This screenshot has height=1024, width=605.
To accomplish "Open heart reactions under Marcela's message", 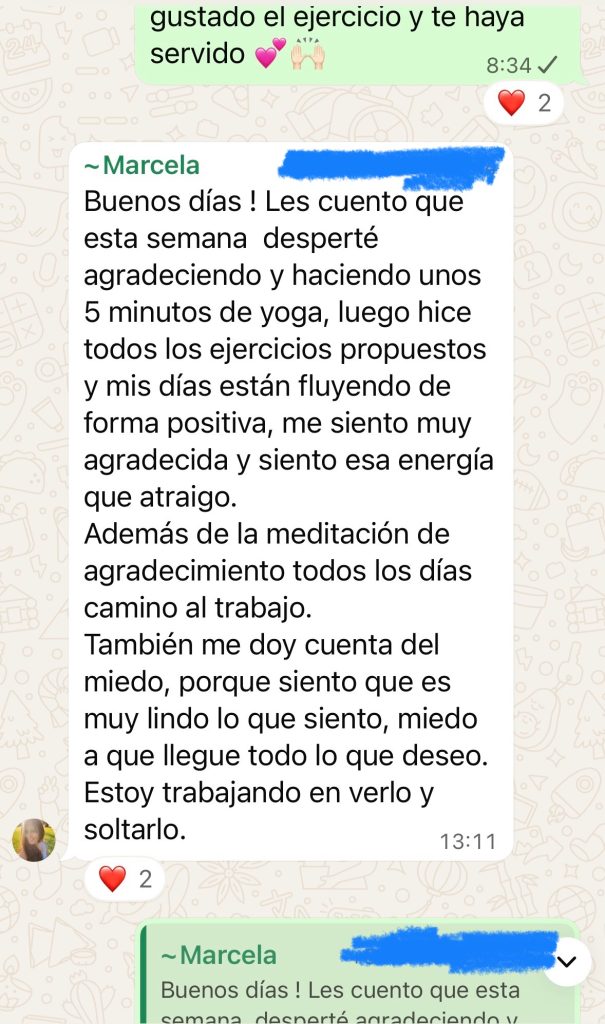I will pos(126,879).
